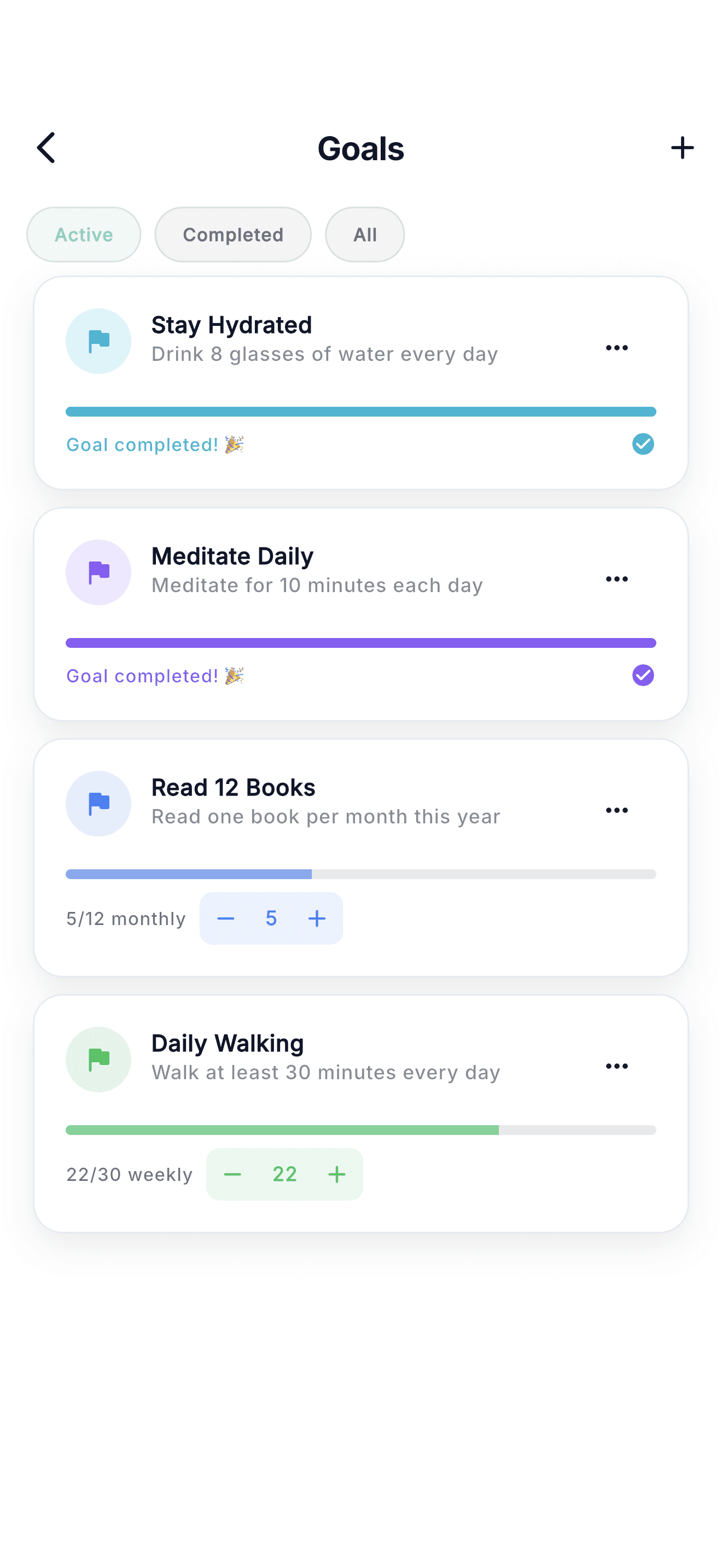
Task: Decrease the Daily Walking count
Action: pos(232,1174)
